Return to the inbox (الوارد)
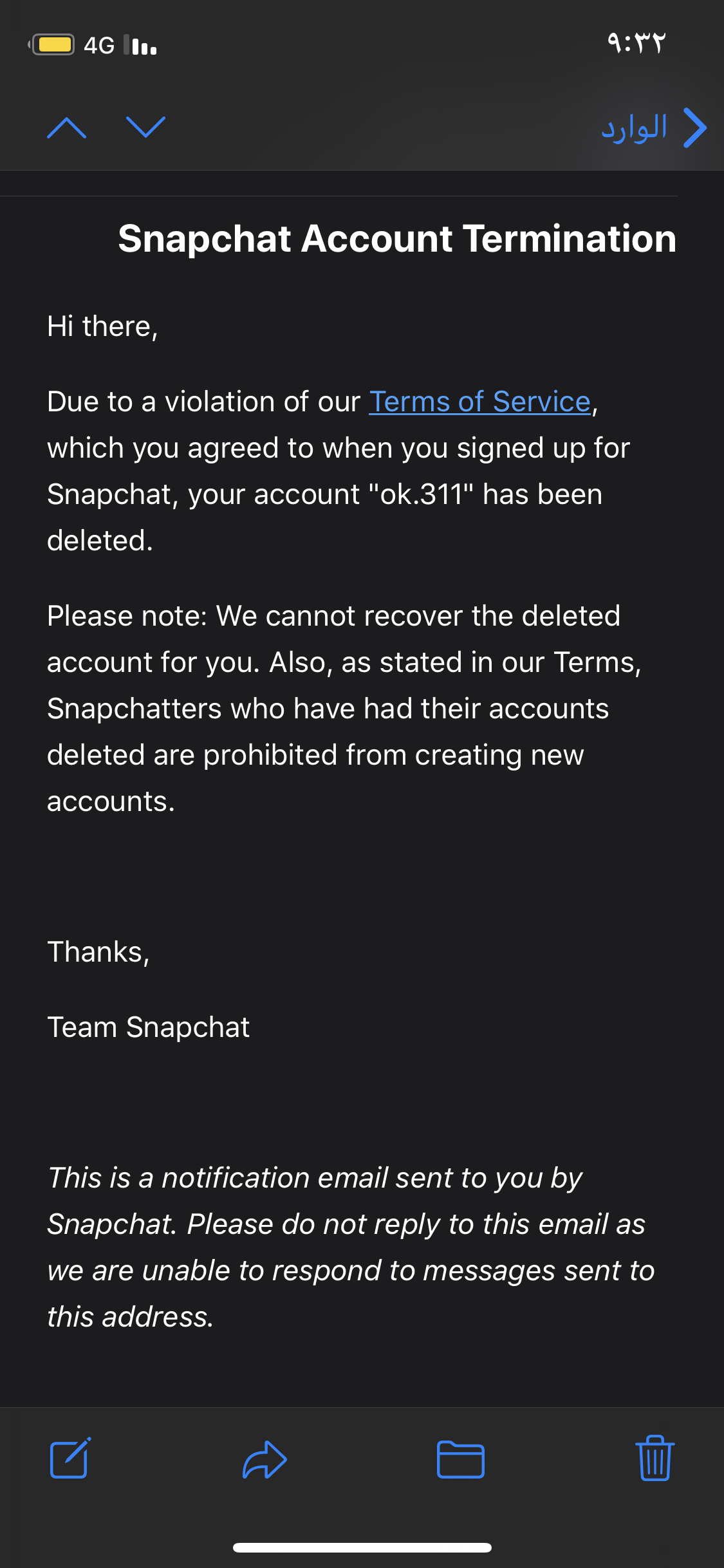The height and width of the screenshot is (1568, 724). pos(653,128)
